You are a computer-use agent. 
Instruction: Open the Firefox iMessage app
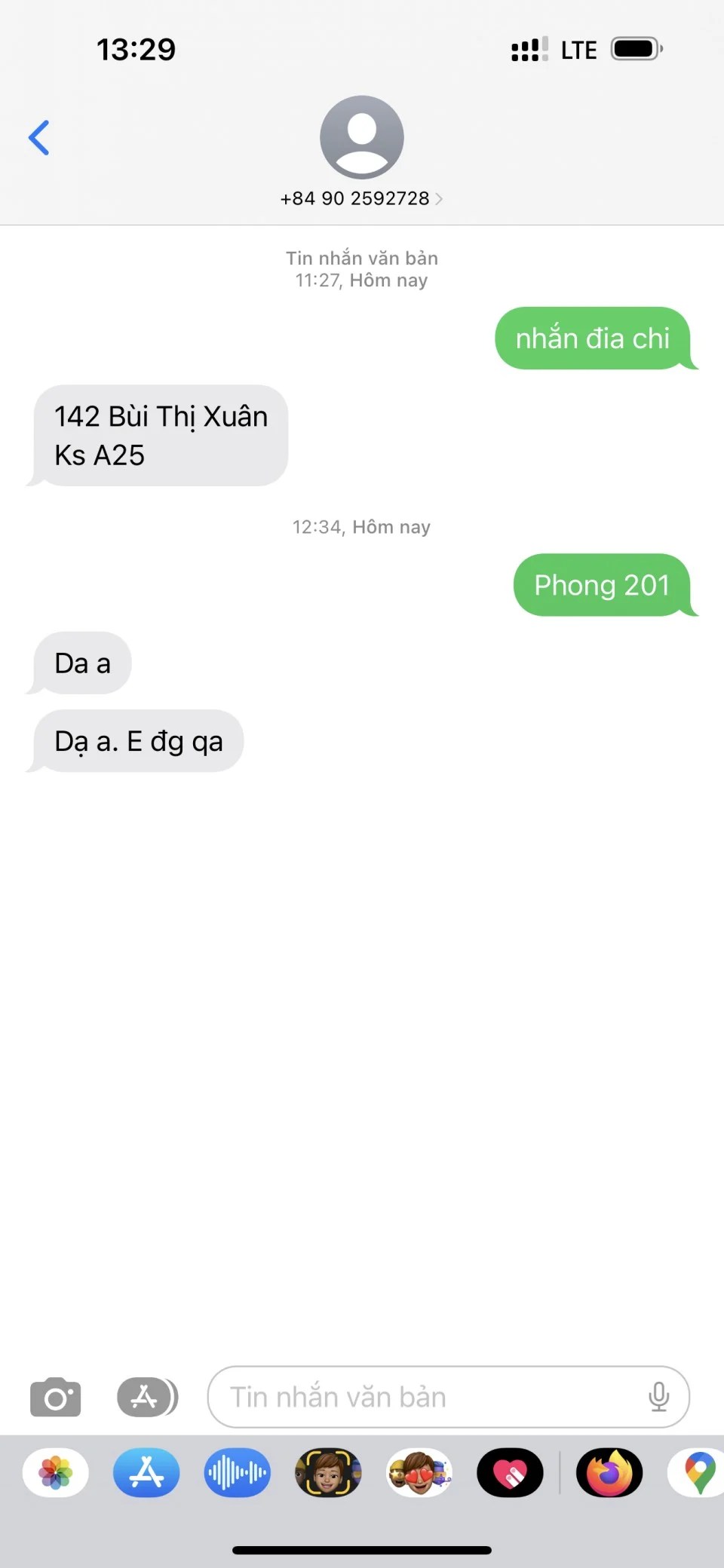609,1472
